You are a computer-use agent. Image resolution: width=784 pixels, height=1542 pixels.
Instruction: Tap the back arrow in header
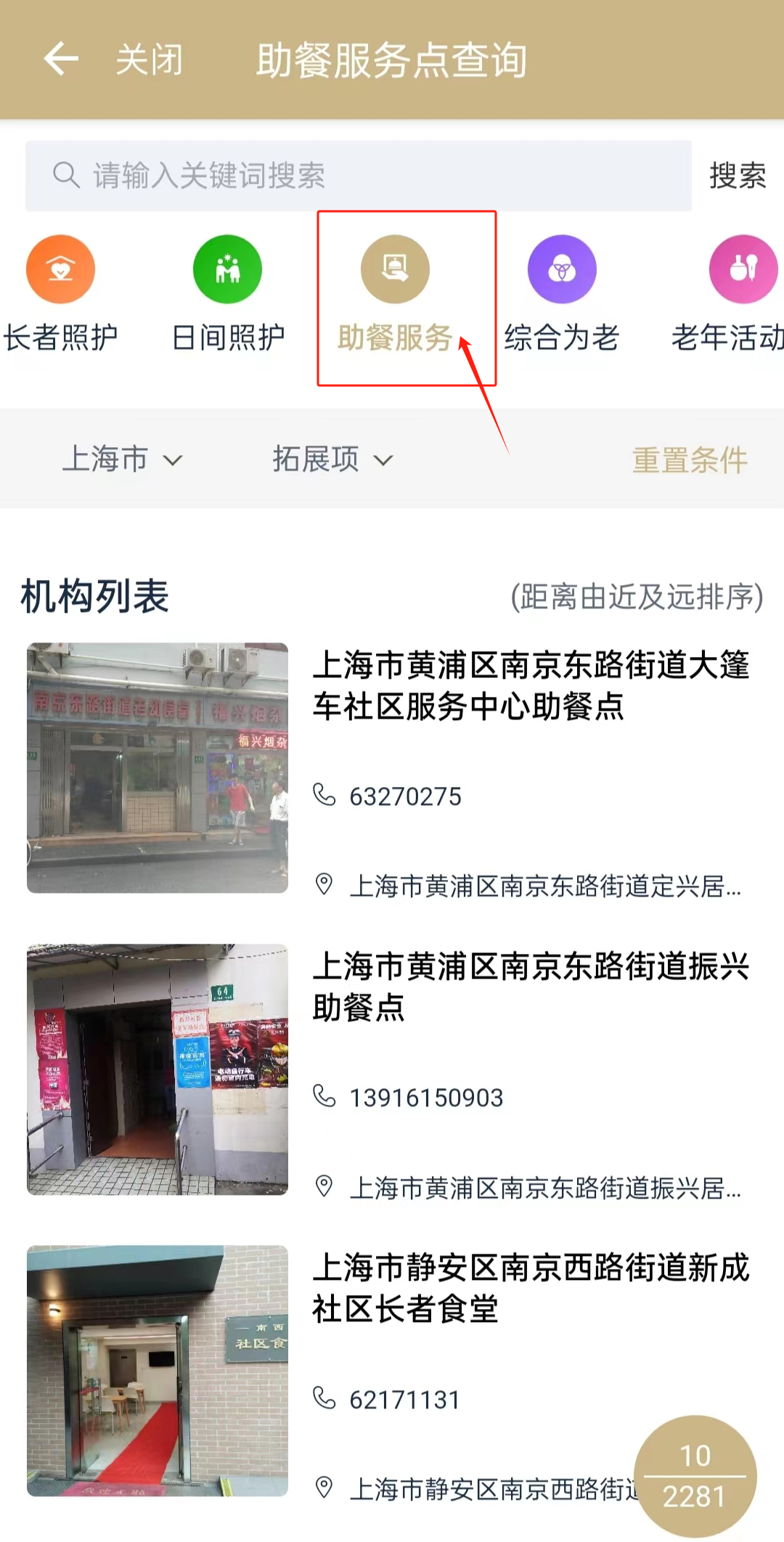pyautogui.click(x=61, y=59)
